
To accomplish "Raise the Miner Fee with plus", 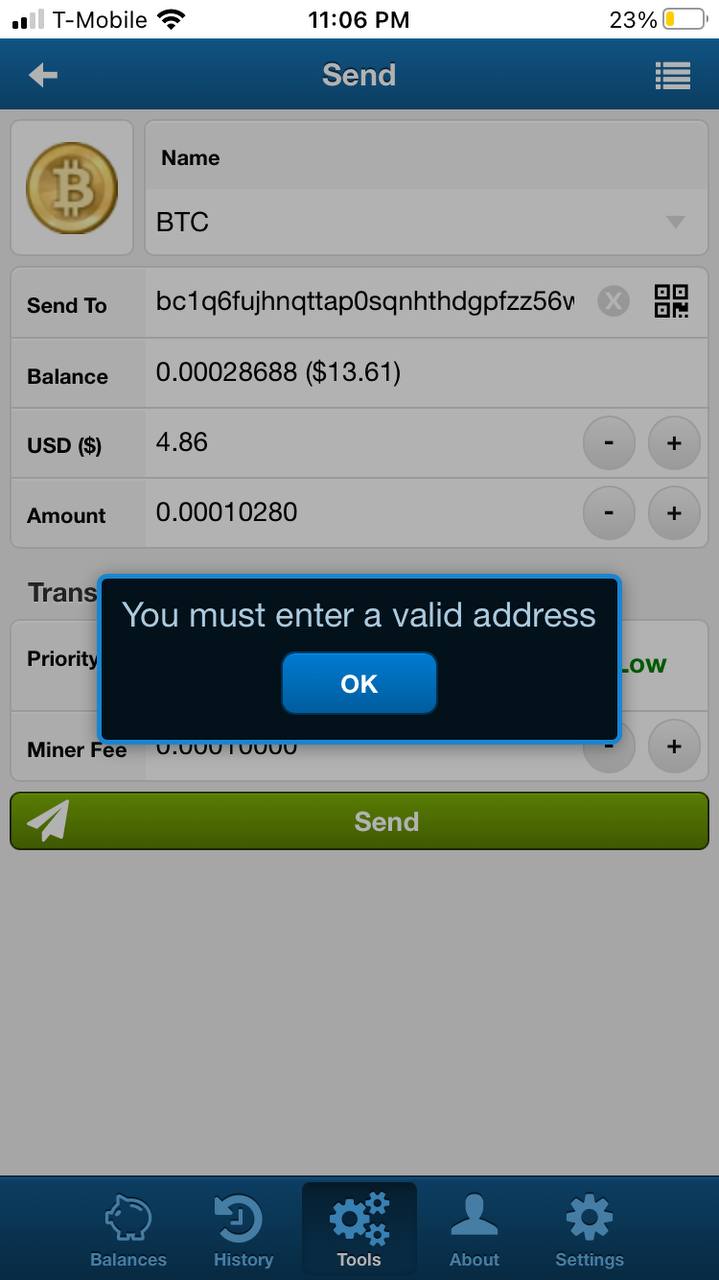I will point(674,746).
